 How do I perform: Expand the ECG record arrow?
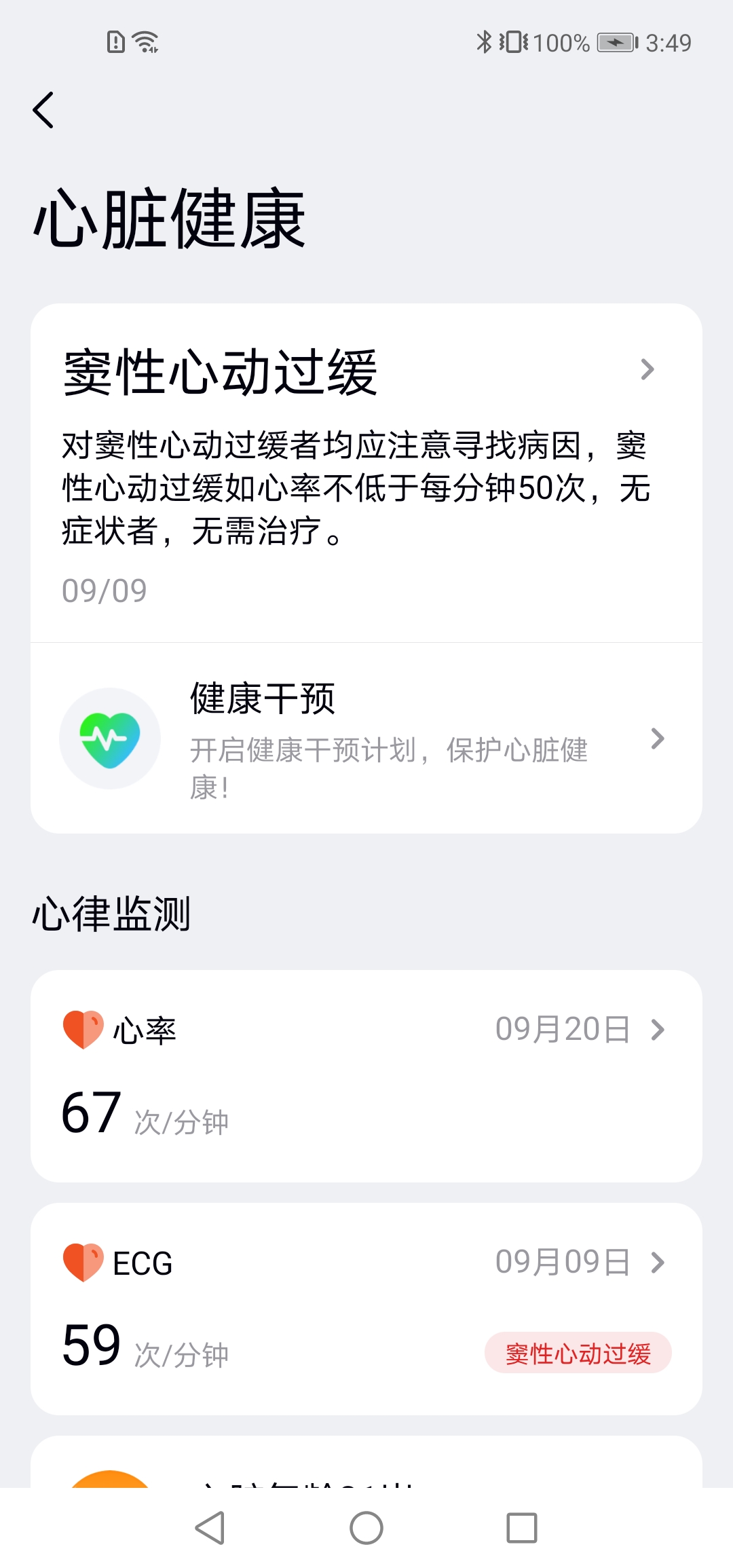coord(657,1263)
